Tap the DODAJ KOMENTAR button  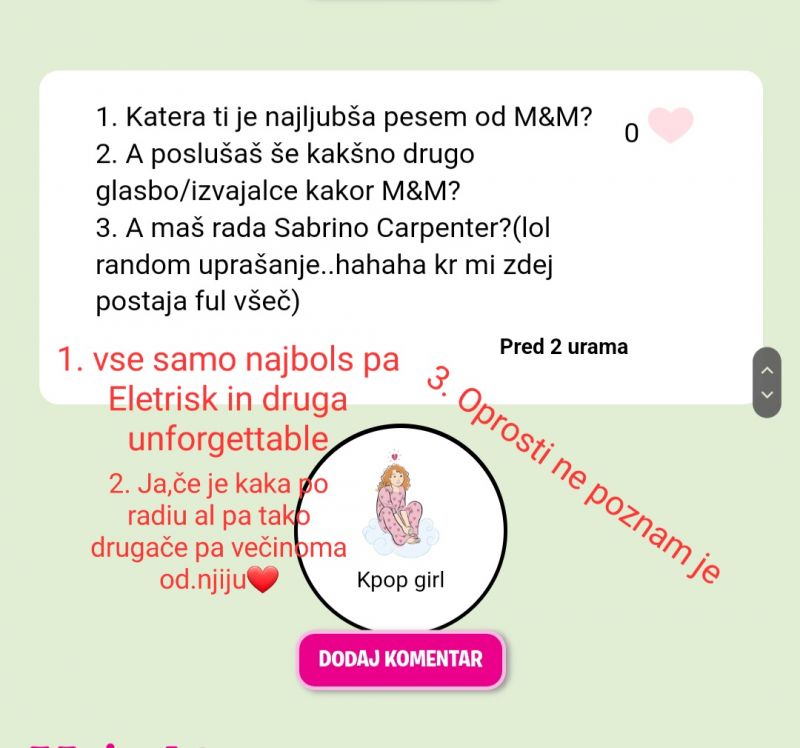pyautogui.click(x=401, y=659)
